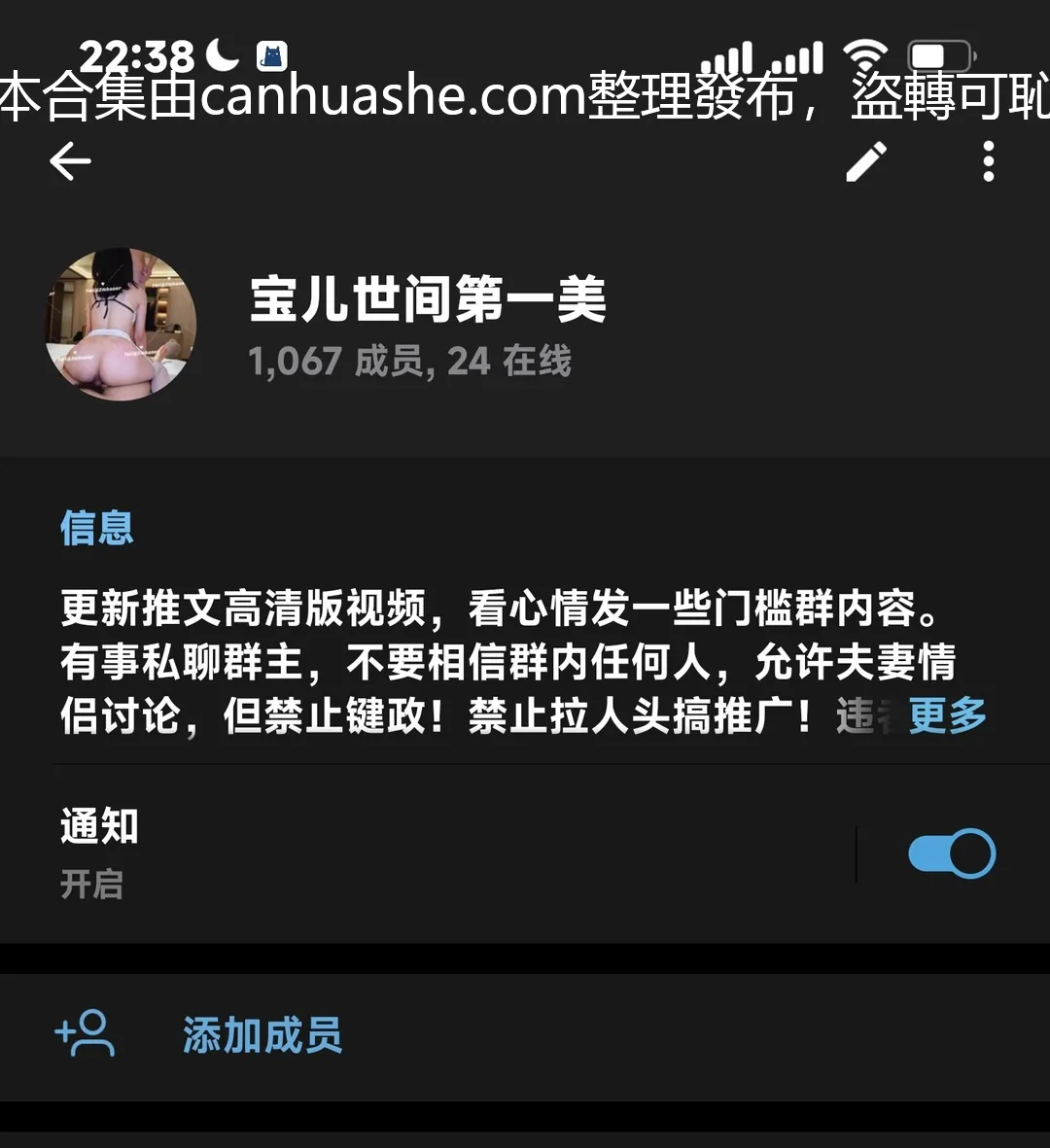Expand the description with 更多
Image resolution: width=1050 pixels, height=1148 pixels.
tap(947, 716)
